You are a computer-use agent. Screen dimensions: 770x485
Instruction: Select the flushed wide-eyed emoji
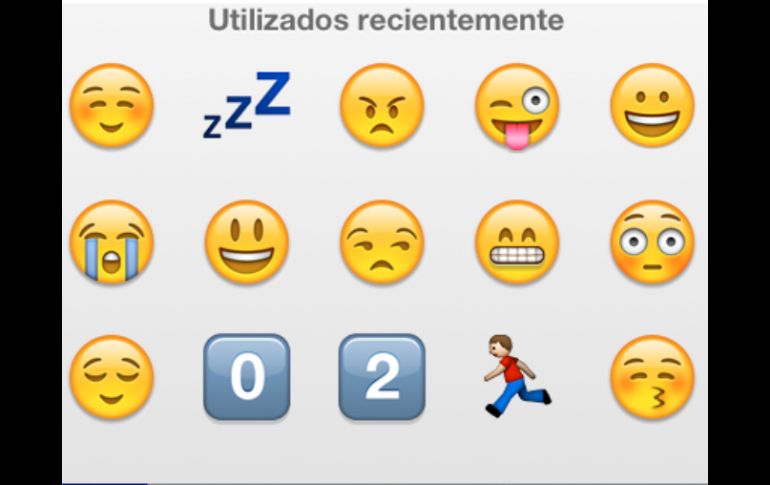(652, 242)
